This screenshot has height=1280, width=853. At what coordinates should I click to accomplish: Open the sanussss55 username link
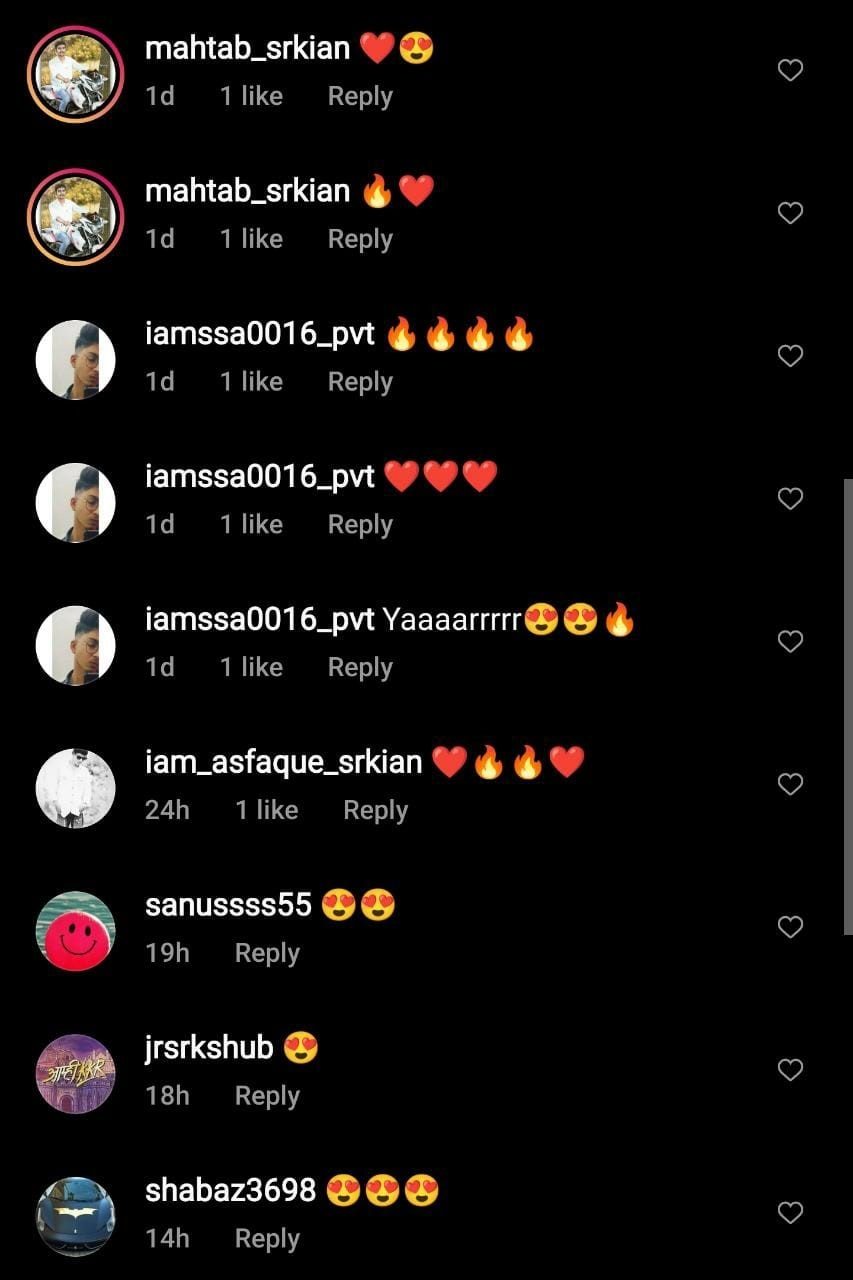(228, 906)
